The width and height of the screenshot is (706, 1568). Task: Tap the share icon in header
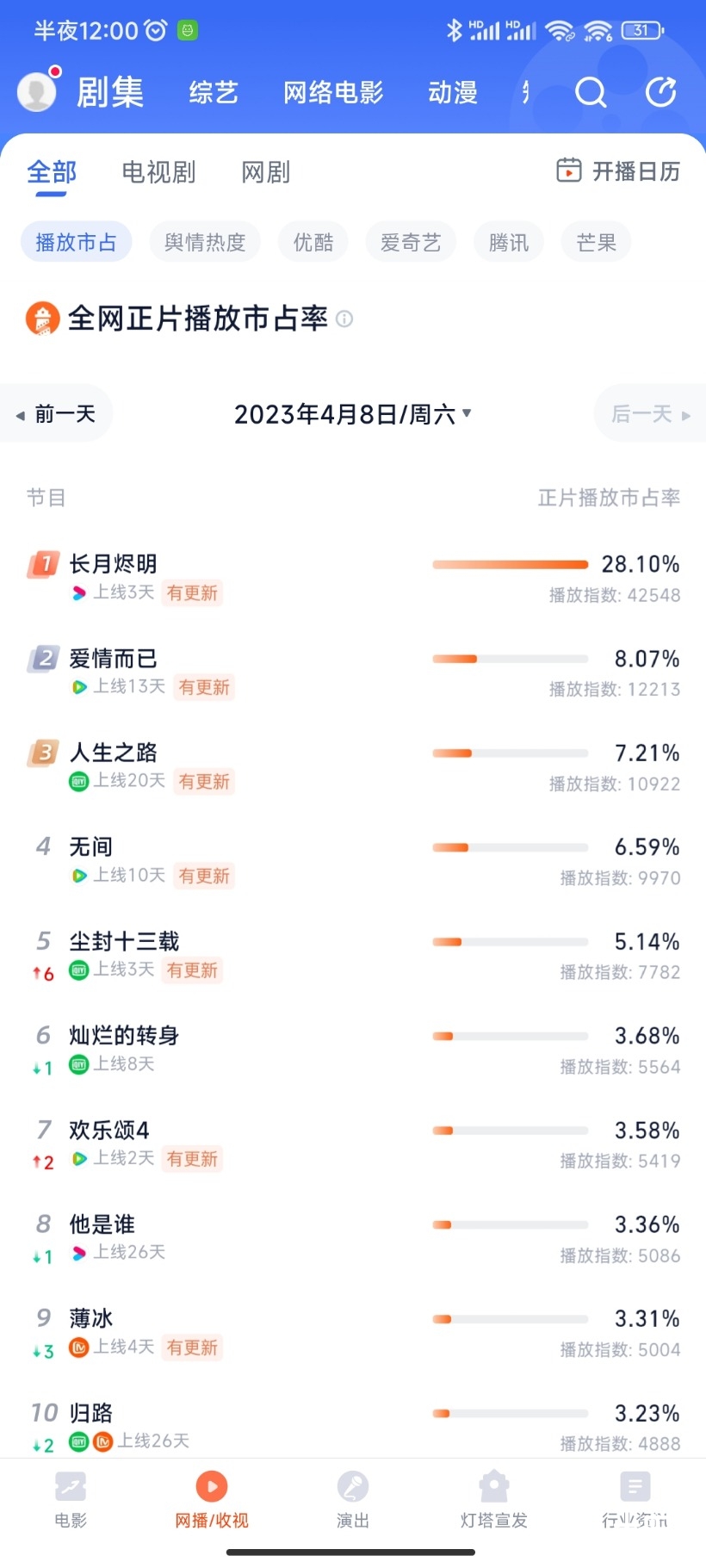point(660,92)
